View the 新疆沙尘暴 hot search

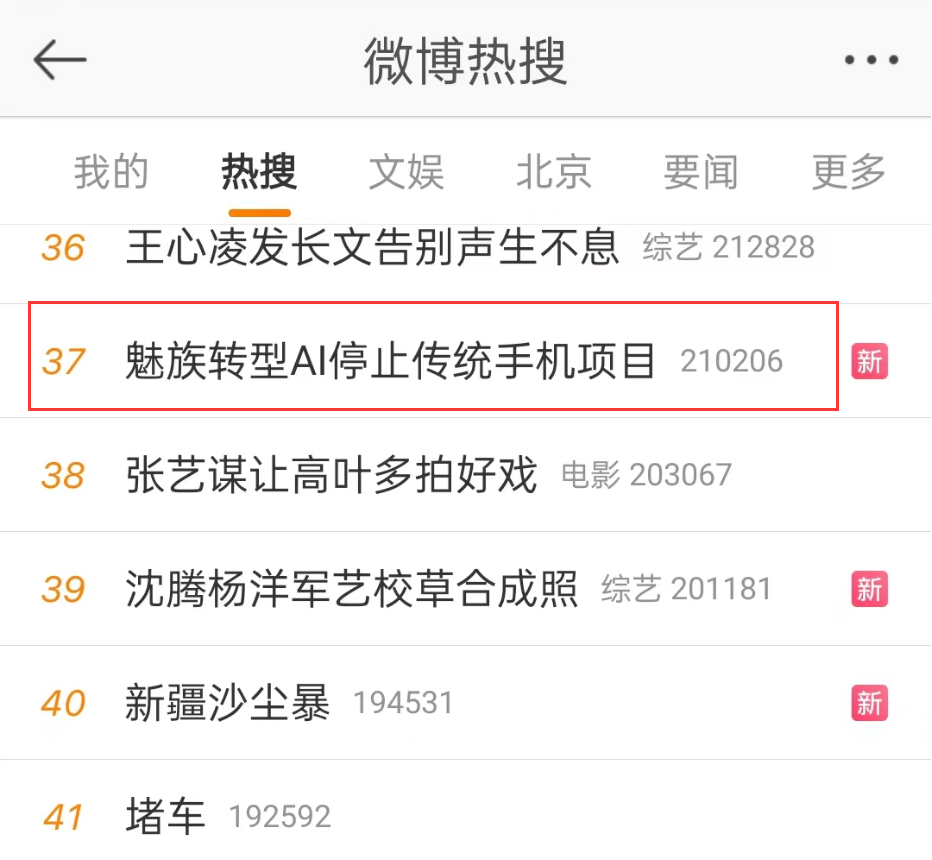click(228, 703)
